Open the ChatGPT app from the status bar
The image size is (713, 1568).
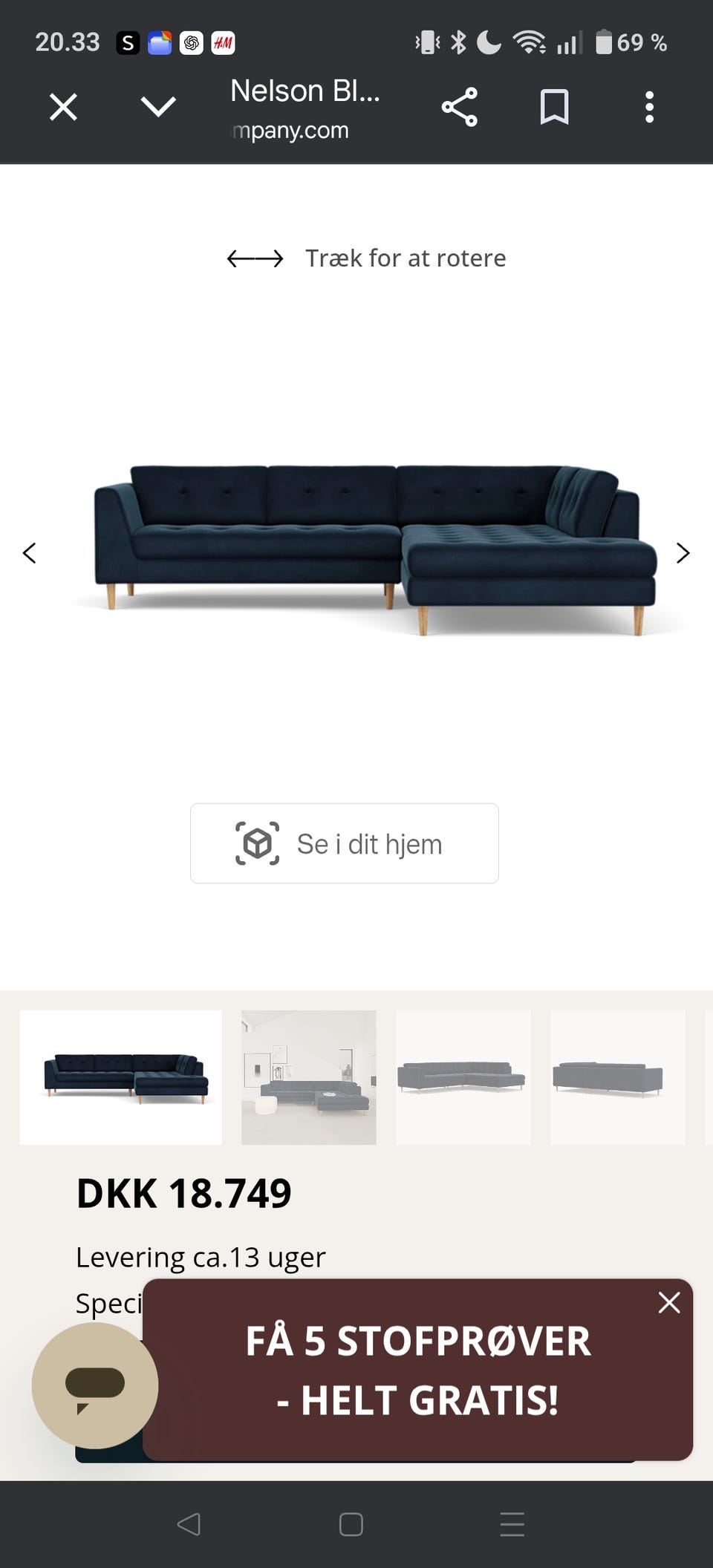click(191, 42)
